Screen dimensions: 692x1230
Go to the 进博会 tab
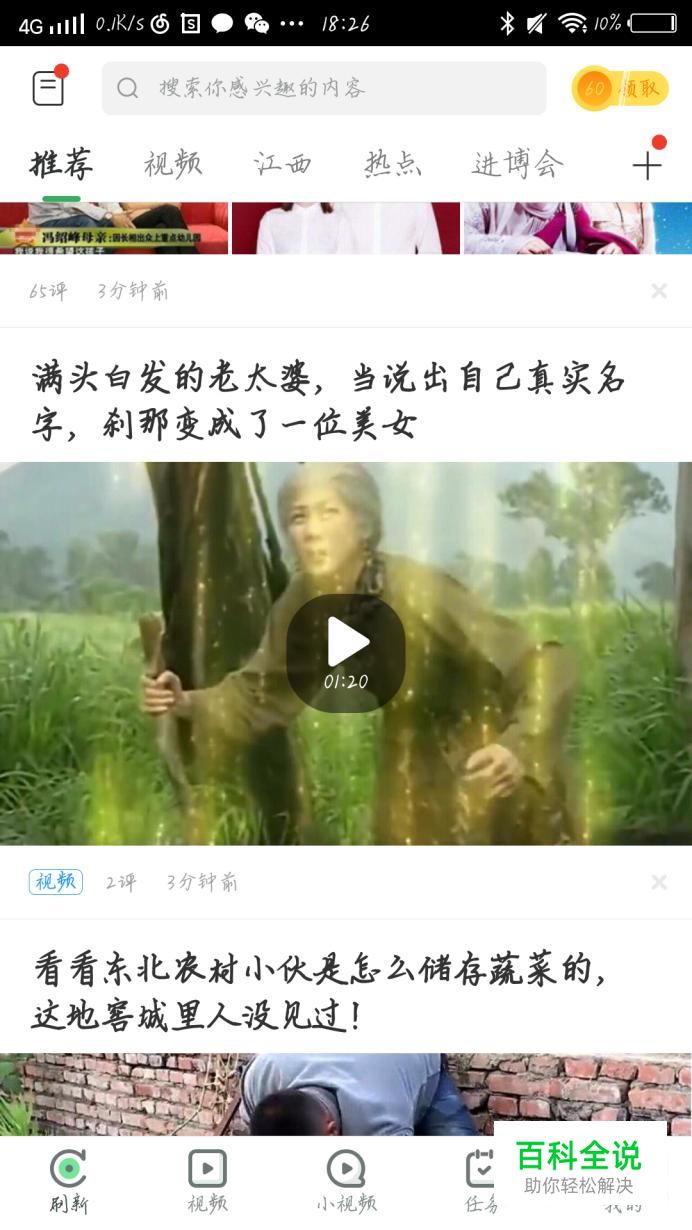517,164
